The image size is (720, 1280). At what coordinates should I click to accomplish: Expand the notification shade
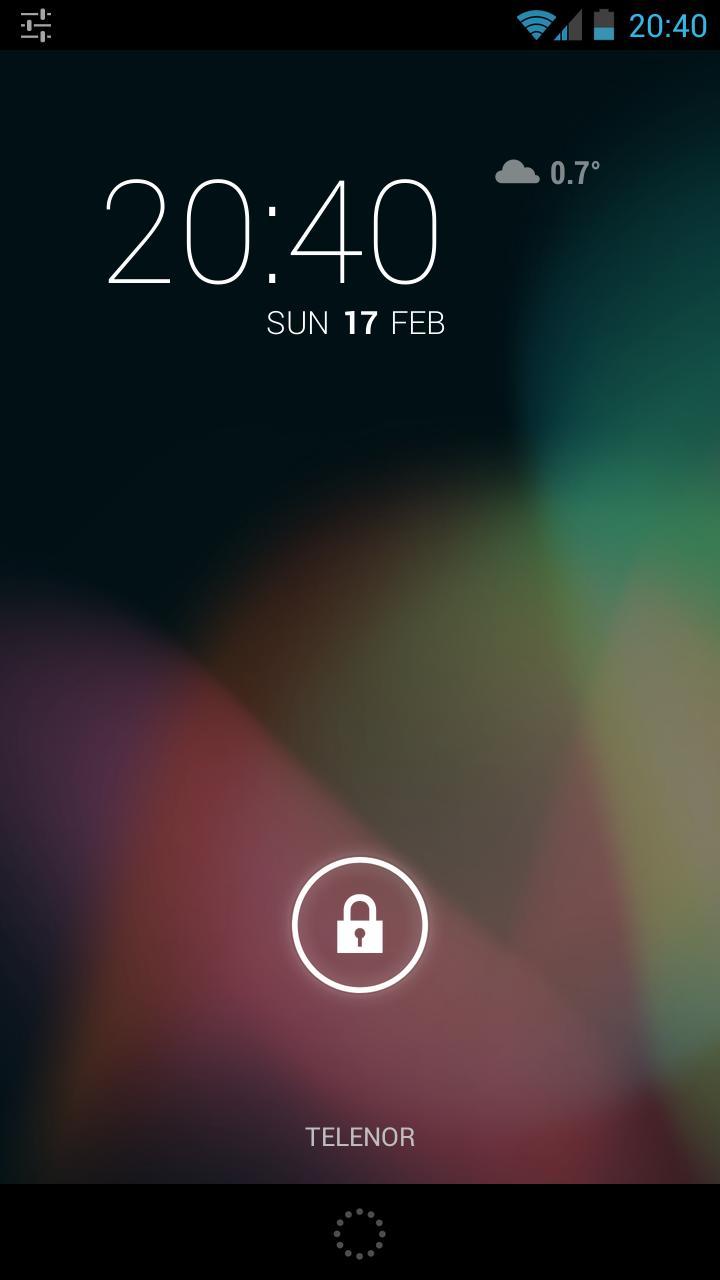point(360,27)
